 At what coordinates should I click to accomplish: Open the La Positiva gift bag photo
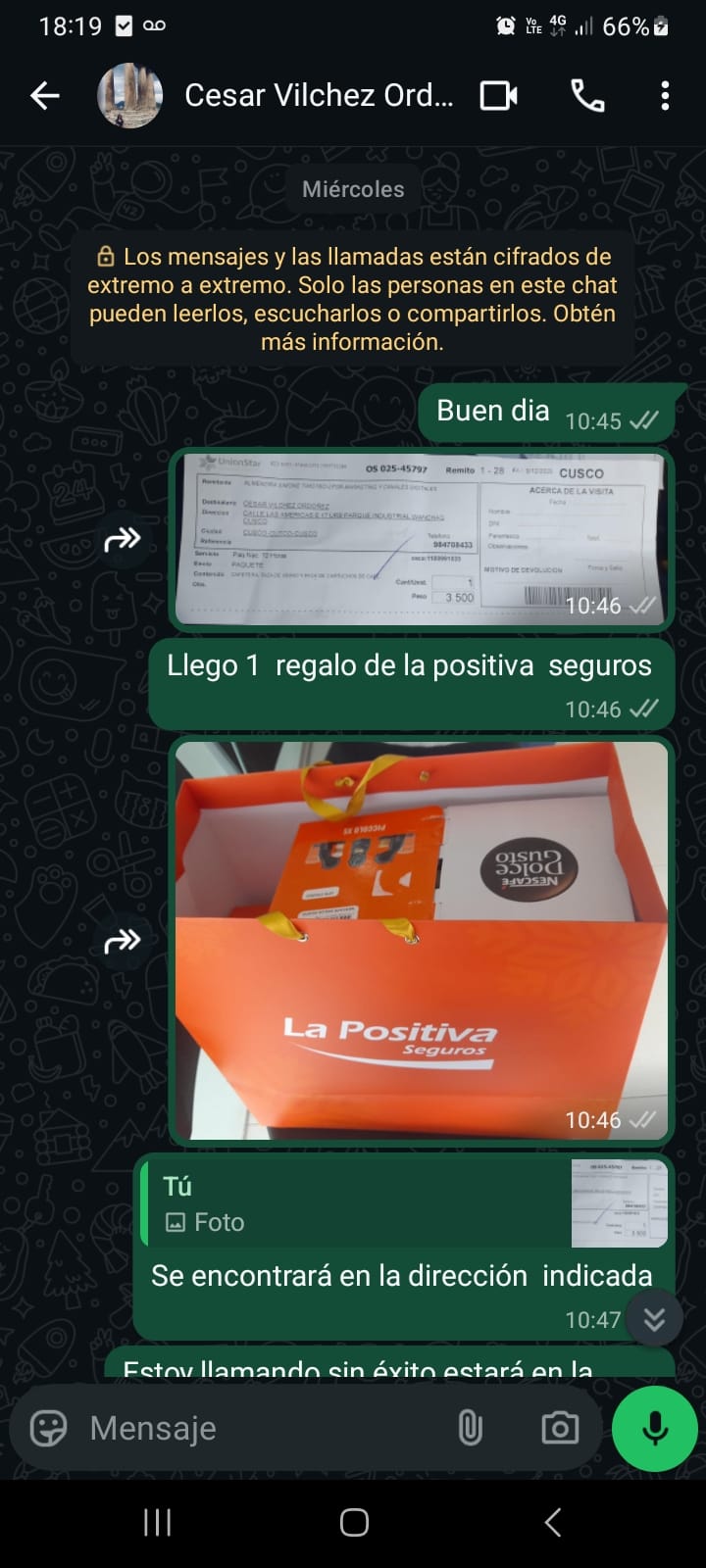421,941
